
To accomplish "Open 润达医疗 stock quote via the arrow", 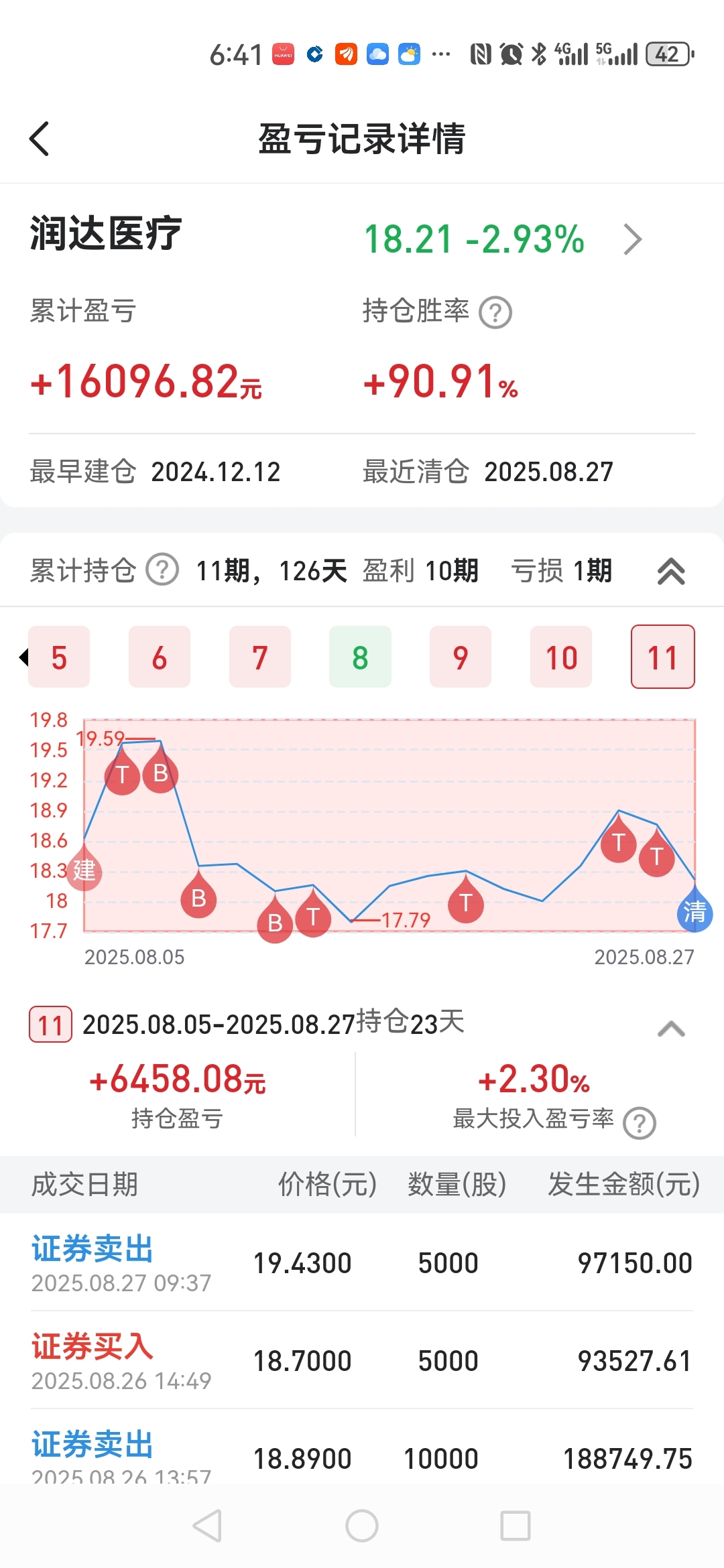I will [x=632, y=239].
